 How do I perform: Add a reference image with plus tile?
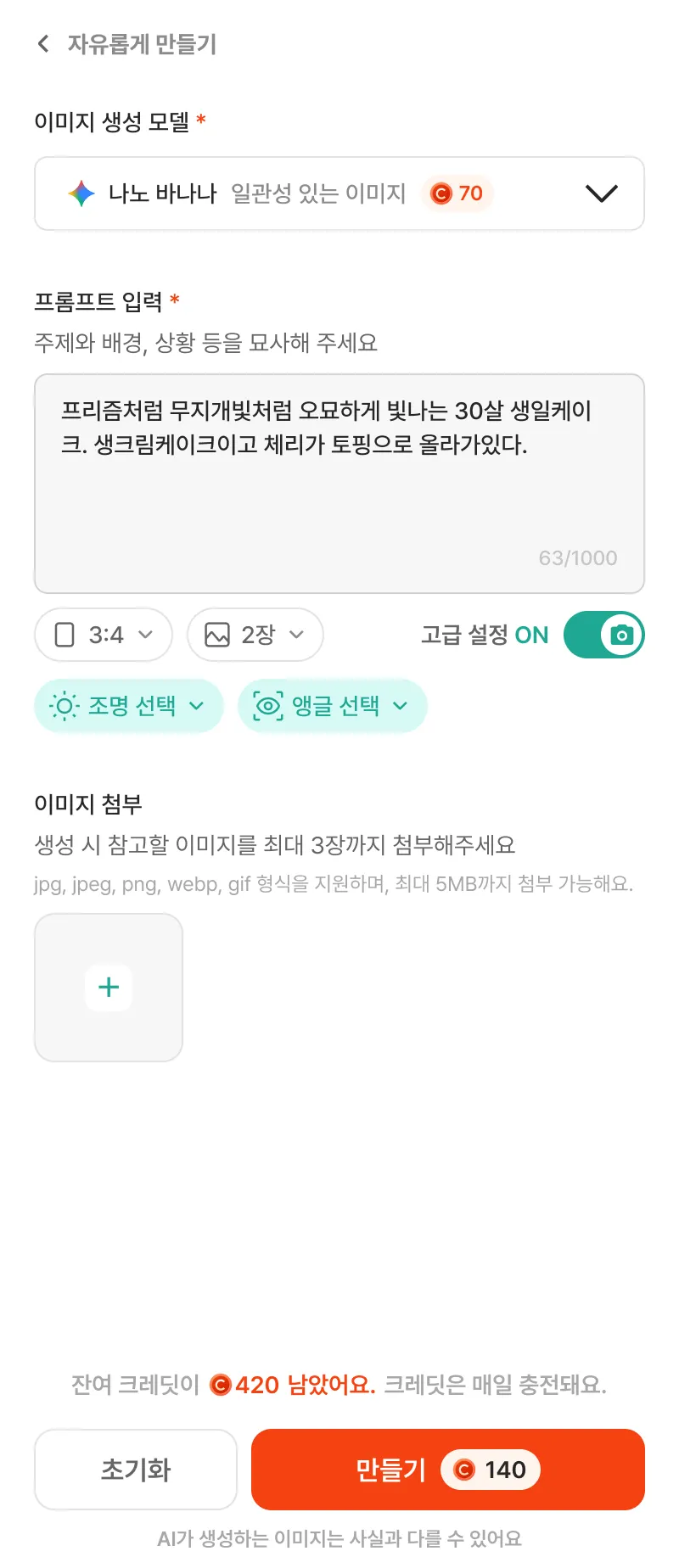[x=109, y=988]
